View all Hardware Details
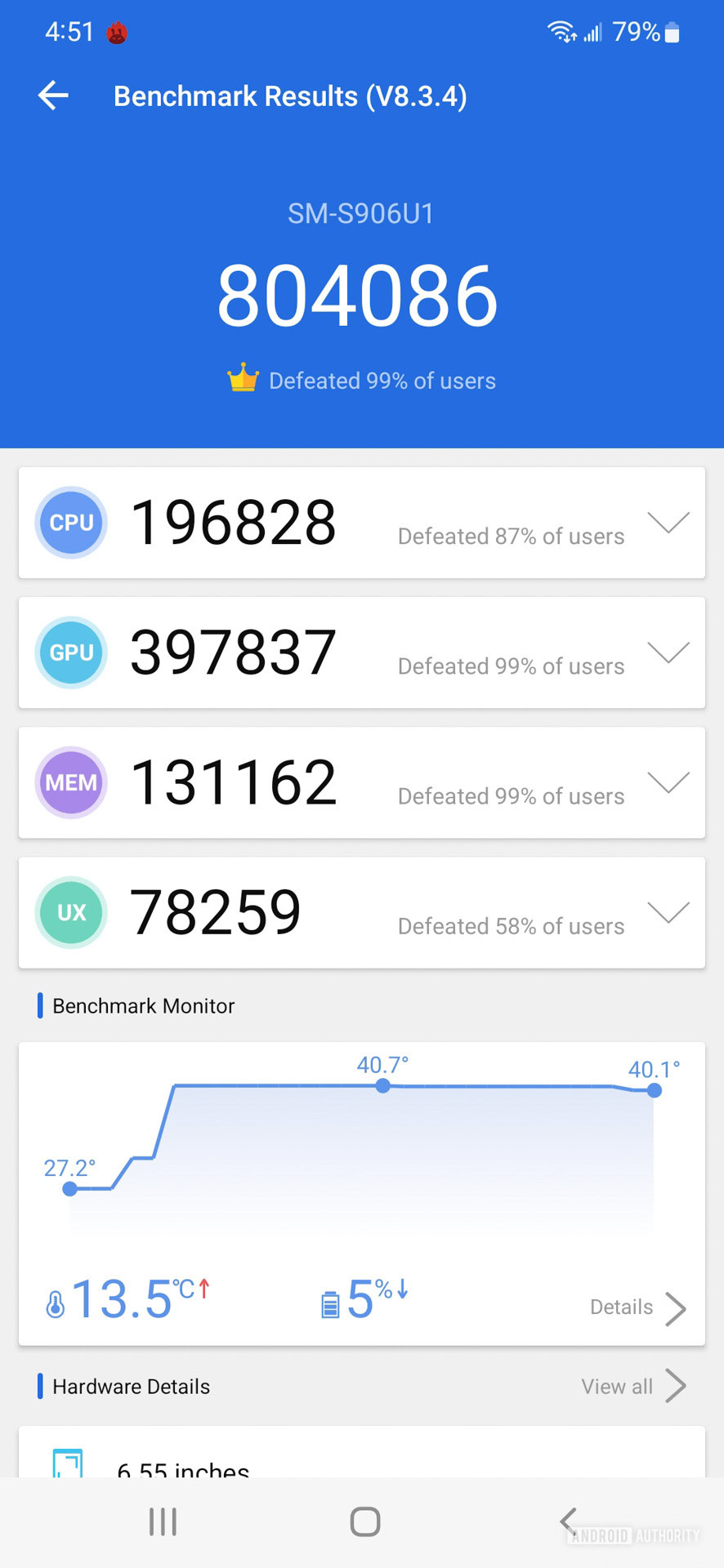Viewport: 724px width, 1568px height. [633, 1386]
